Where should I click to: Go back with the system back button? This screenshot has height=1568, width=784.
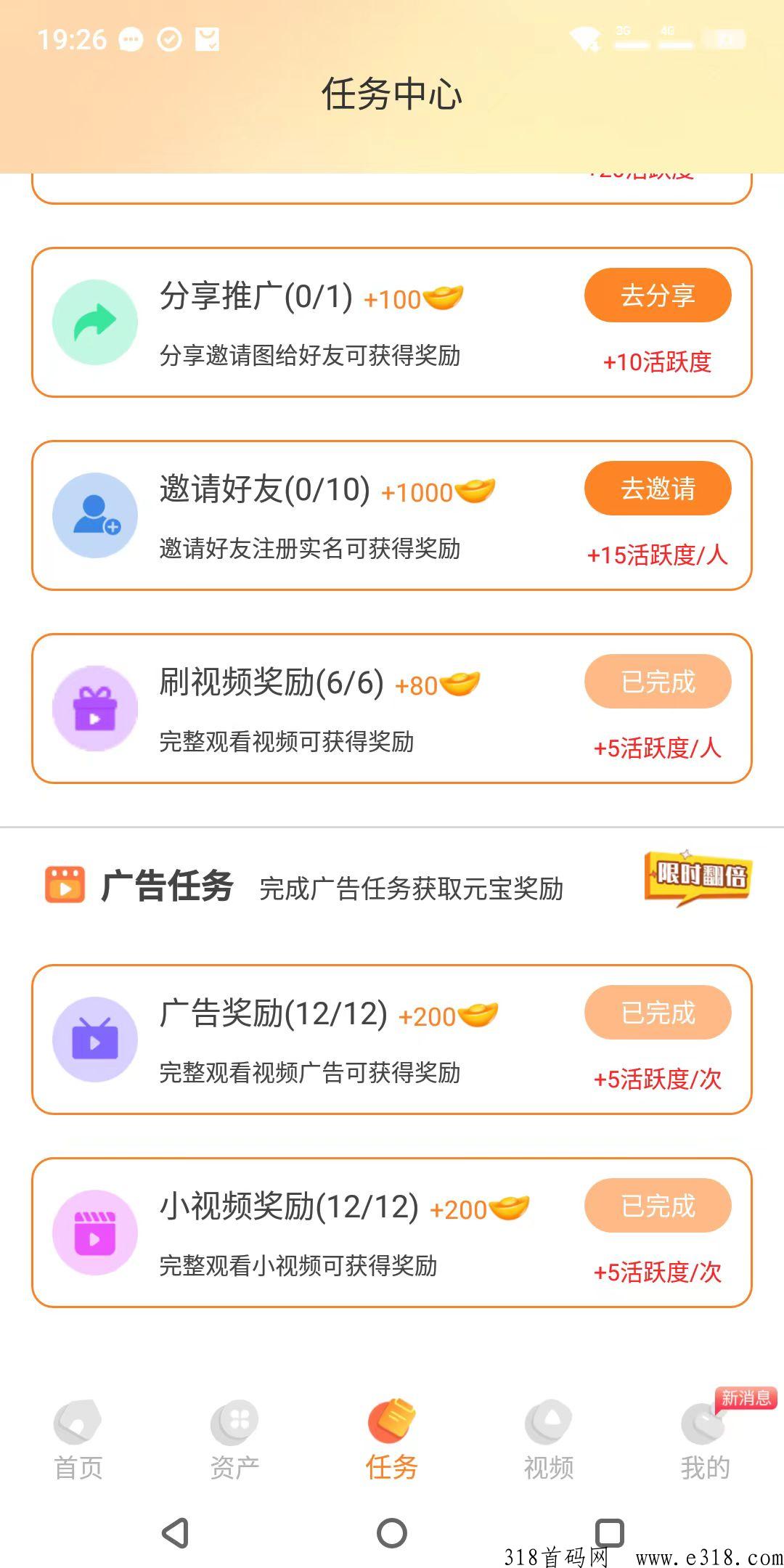[175, 1533]
